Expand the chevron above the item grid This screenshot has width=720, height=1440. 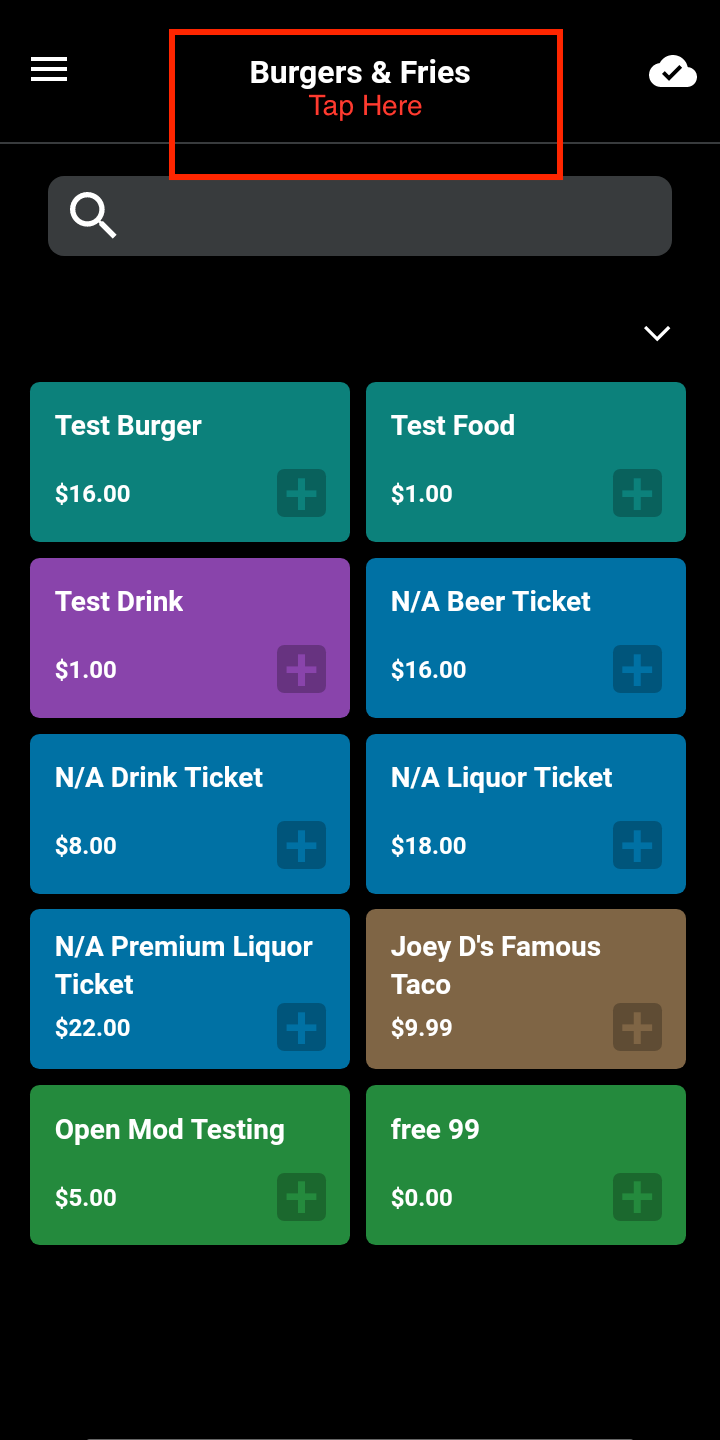tap(657, 333)
